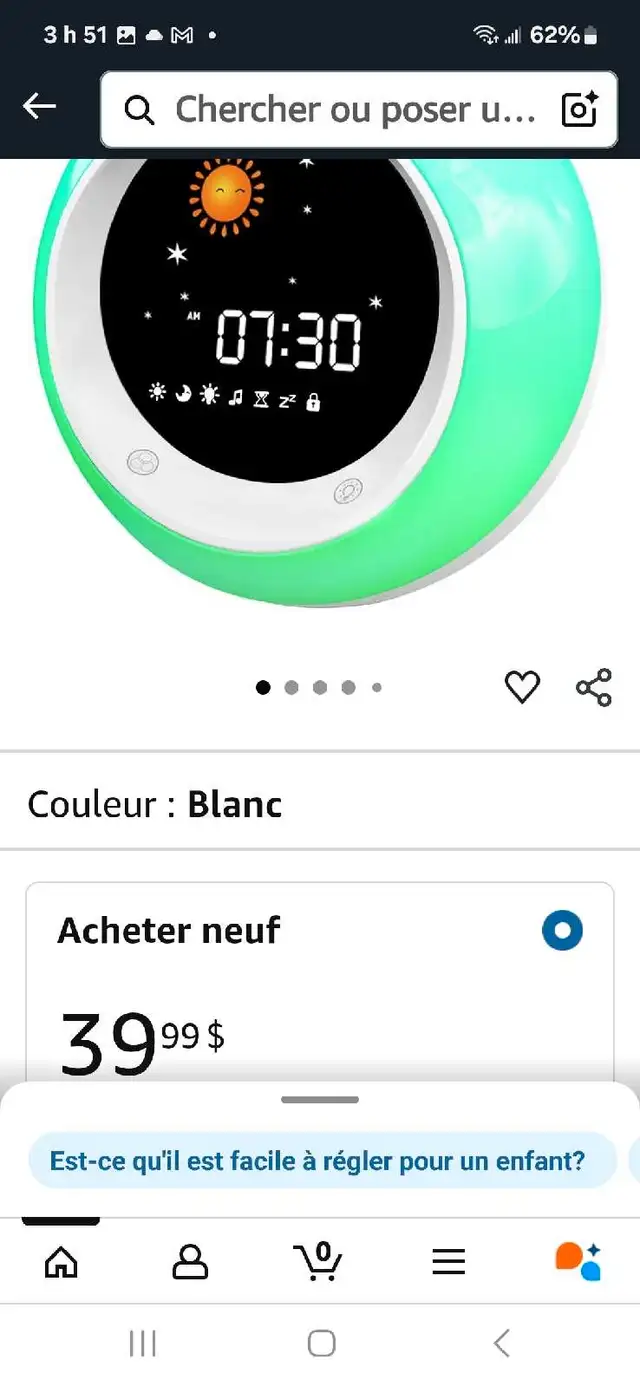Select the Acheter neuf radio option
Image resolution: width=640 pixels, height=1388 pixels.
tap(562, 930)
